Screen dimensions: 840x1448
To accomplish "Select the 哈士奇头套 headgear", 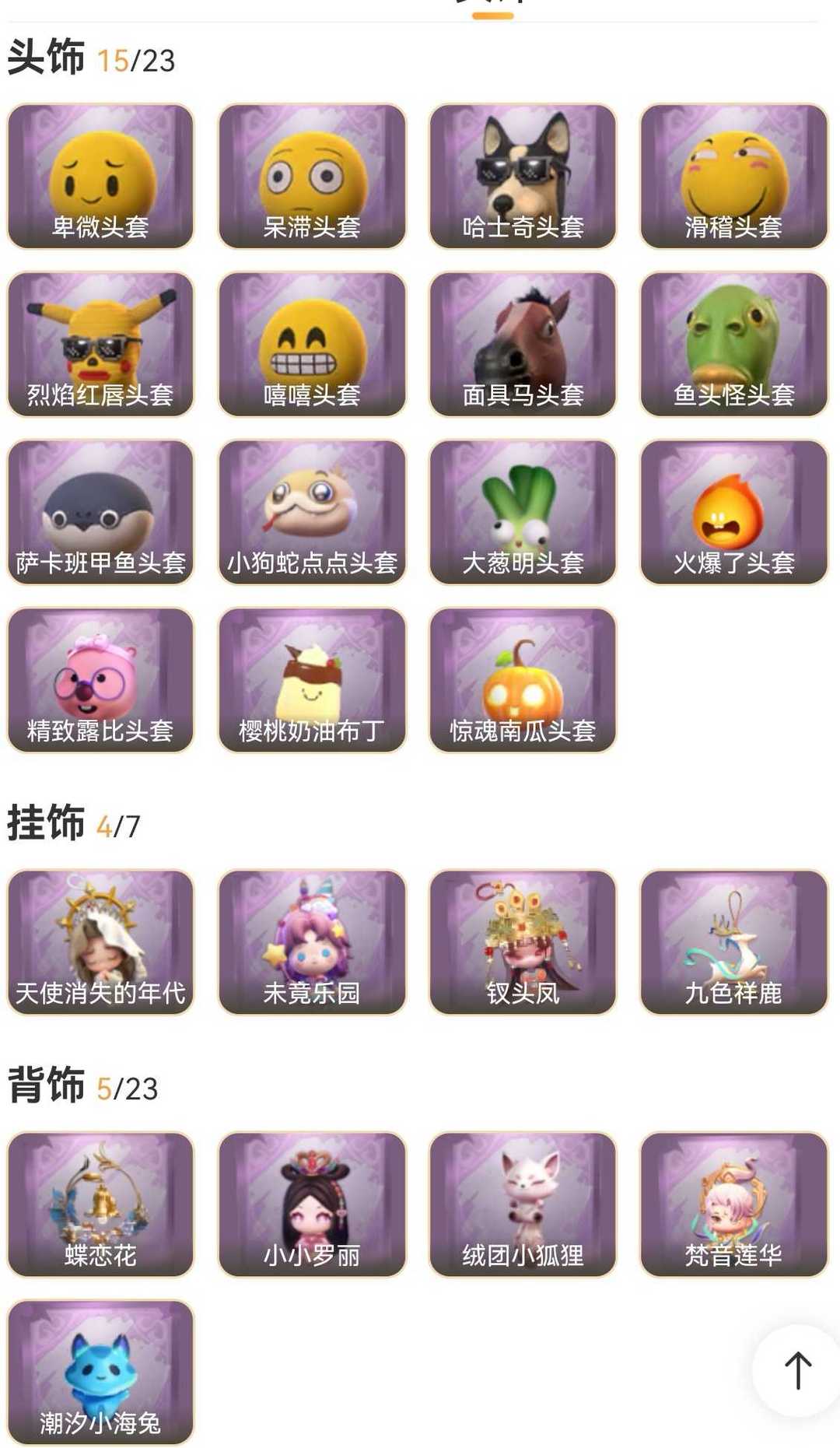I will pos(523,177).
